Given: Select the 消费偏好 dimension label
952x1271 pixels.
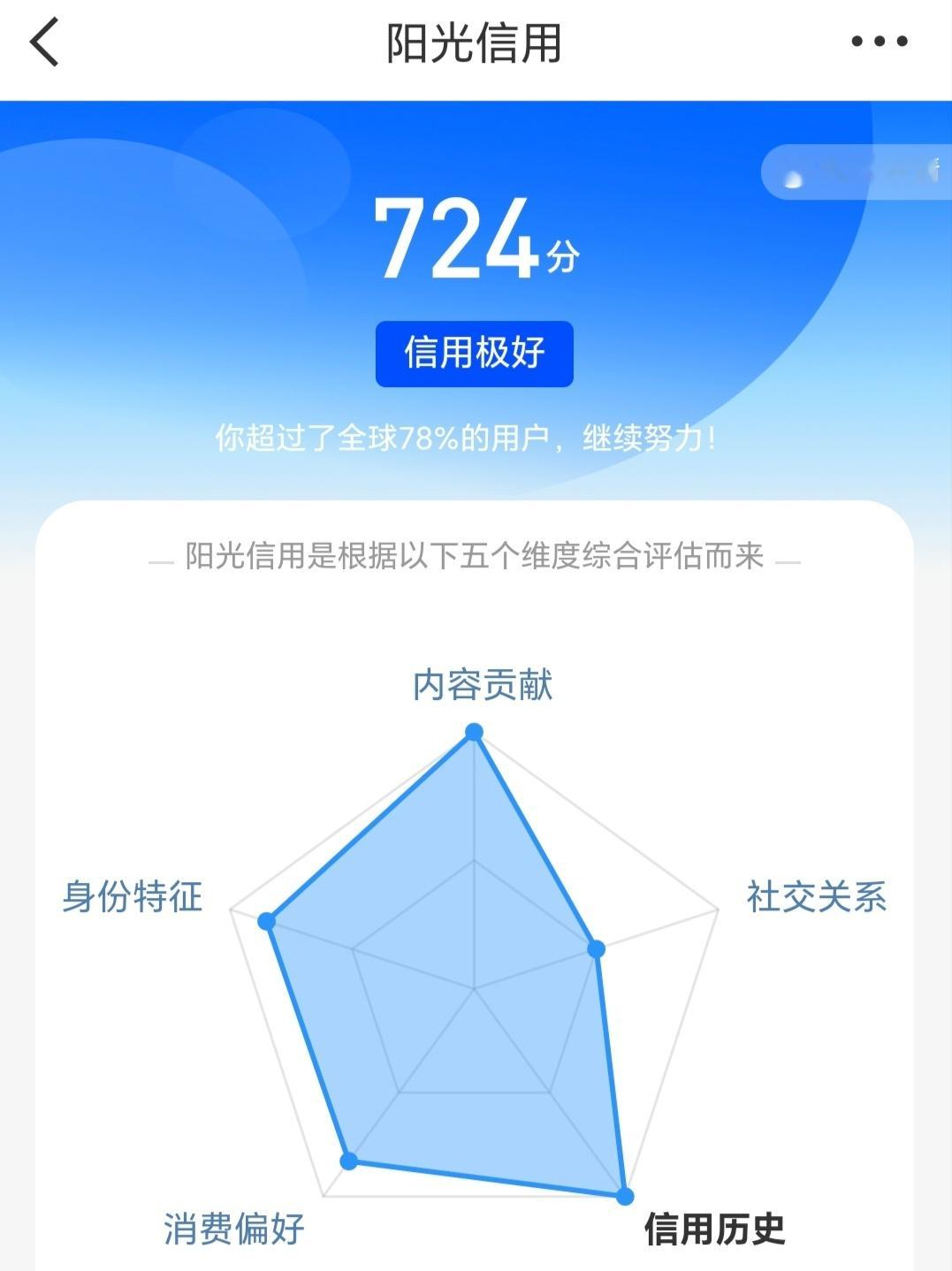Looking at the screenshot, I should pos(234,1226).
